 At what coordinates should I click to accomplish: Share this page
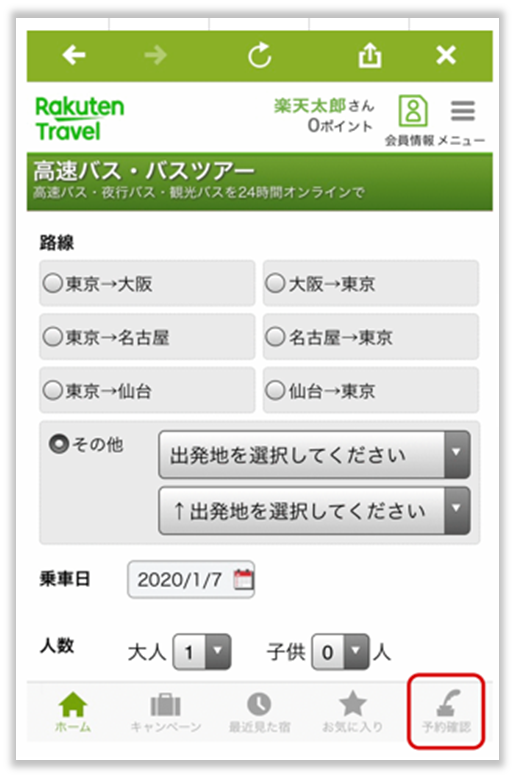pos(370,55)
